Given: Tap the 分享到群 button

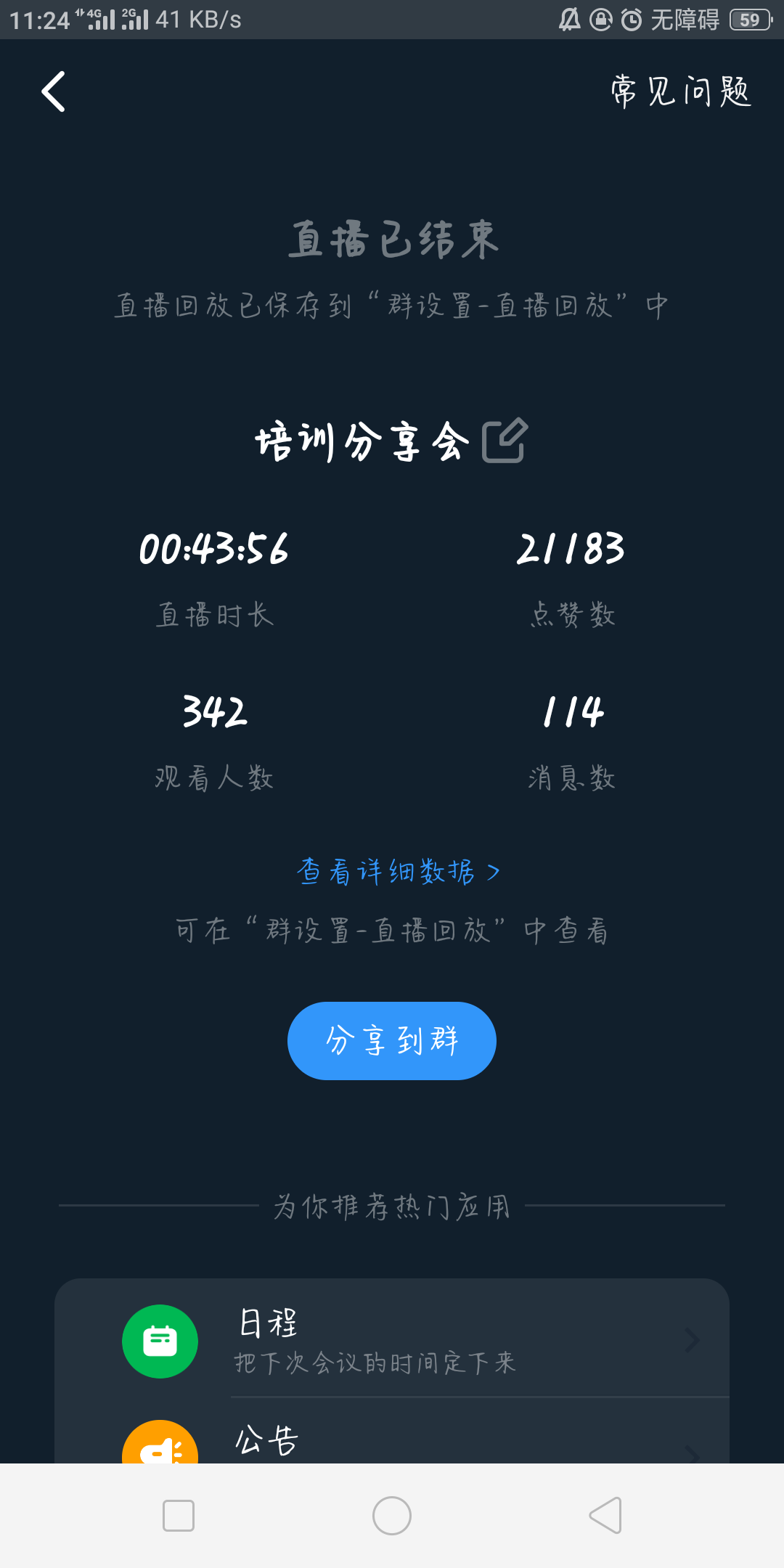Looking at the screenshot, I should coord(392,1040).
